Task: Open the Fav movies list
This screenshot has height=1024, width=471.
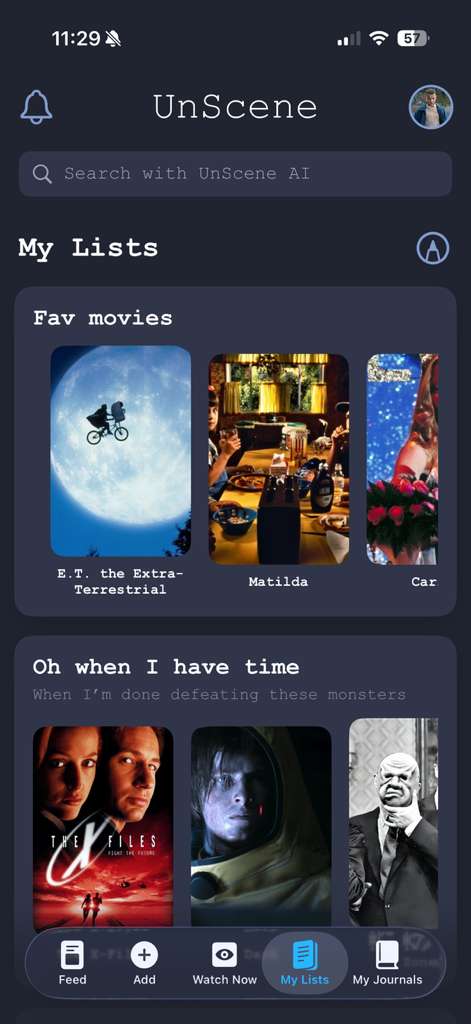Action: click(x=103, y=318)
